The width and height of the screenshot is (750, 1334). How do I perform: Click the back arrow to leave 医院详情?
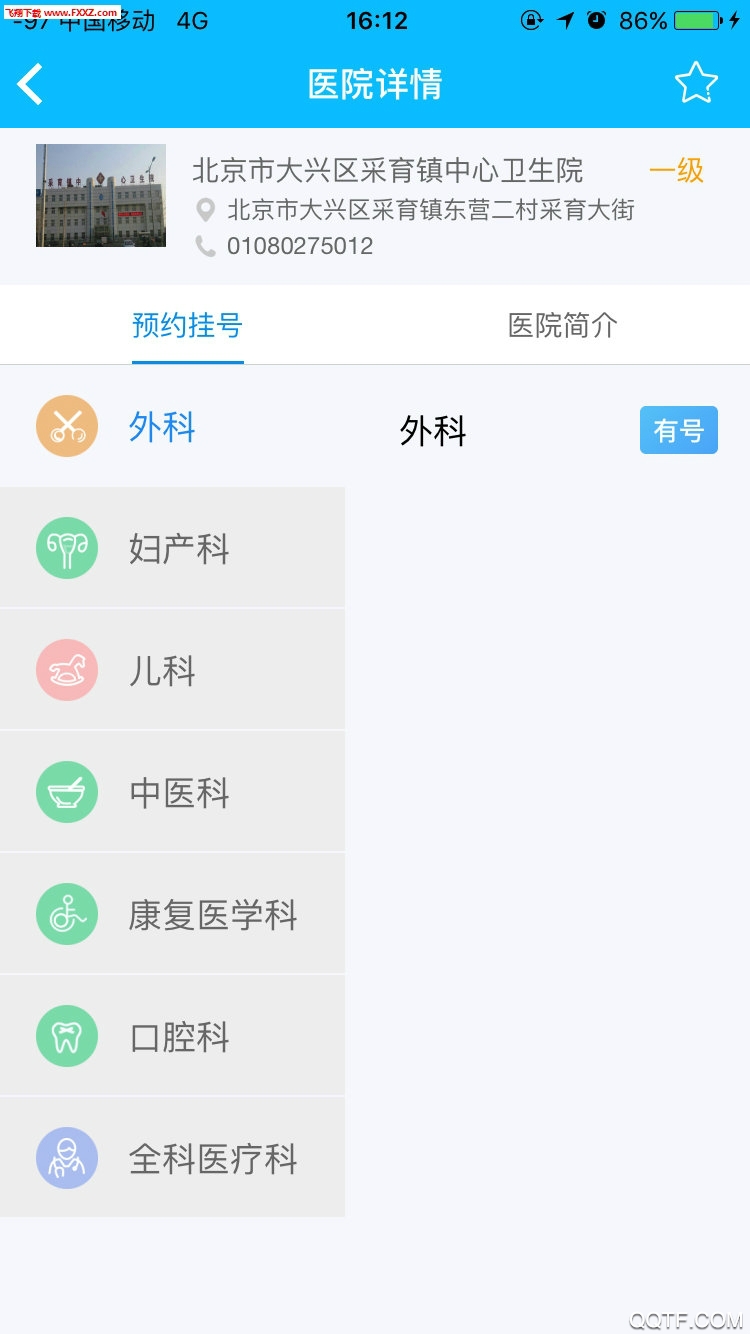coord(29,83)
